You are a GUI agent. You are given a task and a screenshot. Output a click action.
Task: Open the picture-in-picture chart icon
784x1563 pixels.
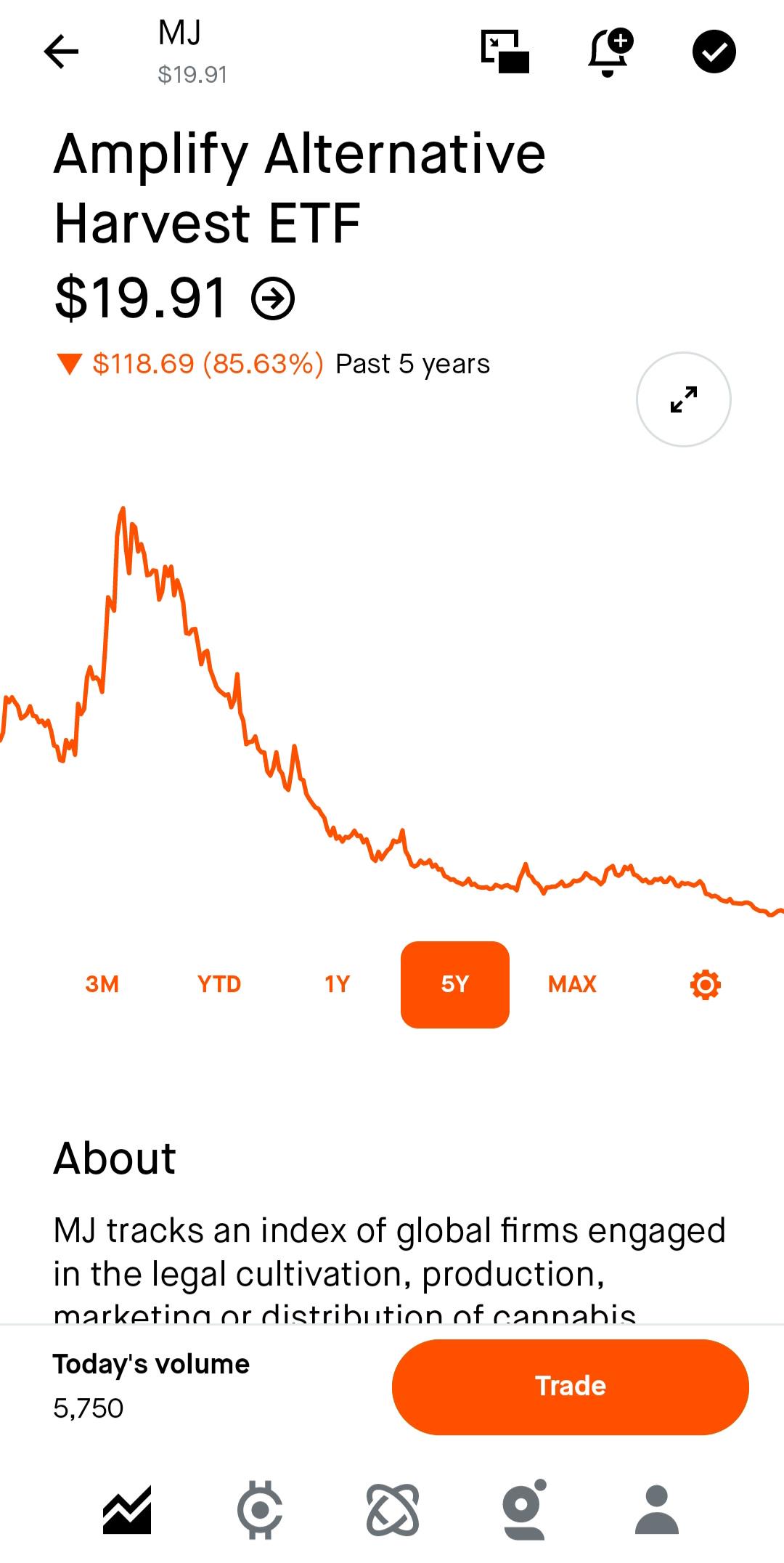coord(505,52)
